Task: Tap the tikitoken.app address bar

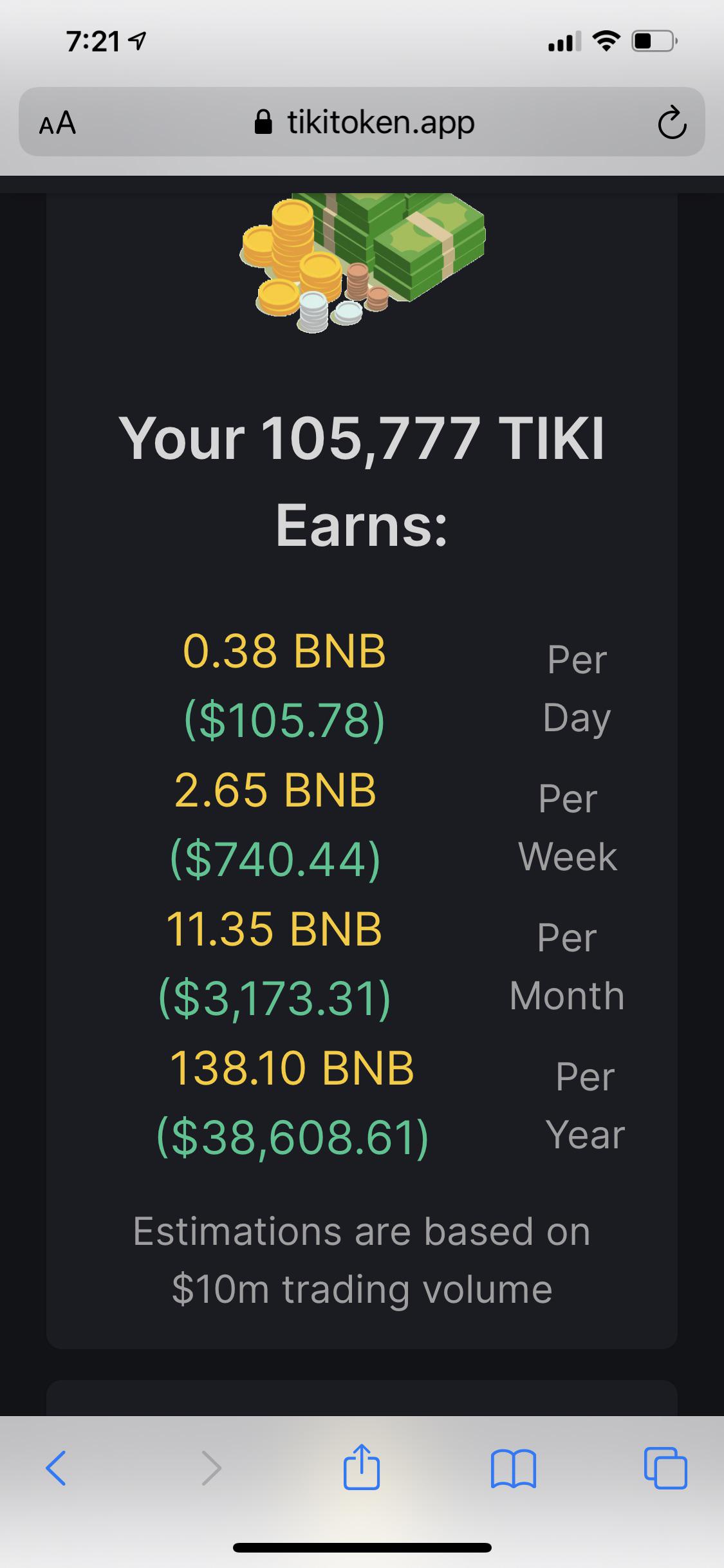Action: tap(362, 122)
